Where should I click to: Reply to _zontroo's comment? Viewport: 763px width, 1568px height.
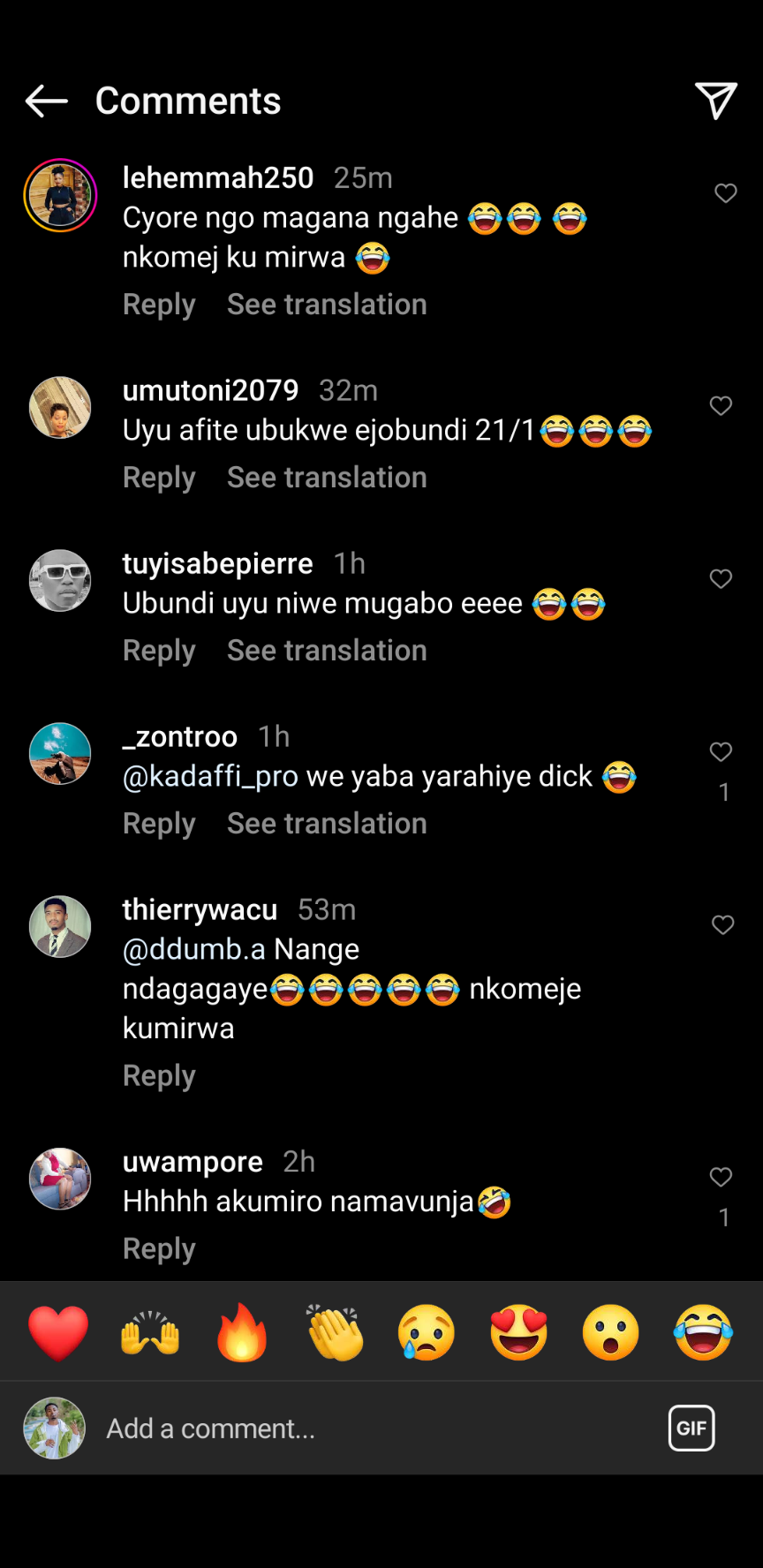point(159,824)
